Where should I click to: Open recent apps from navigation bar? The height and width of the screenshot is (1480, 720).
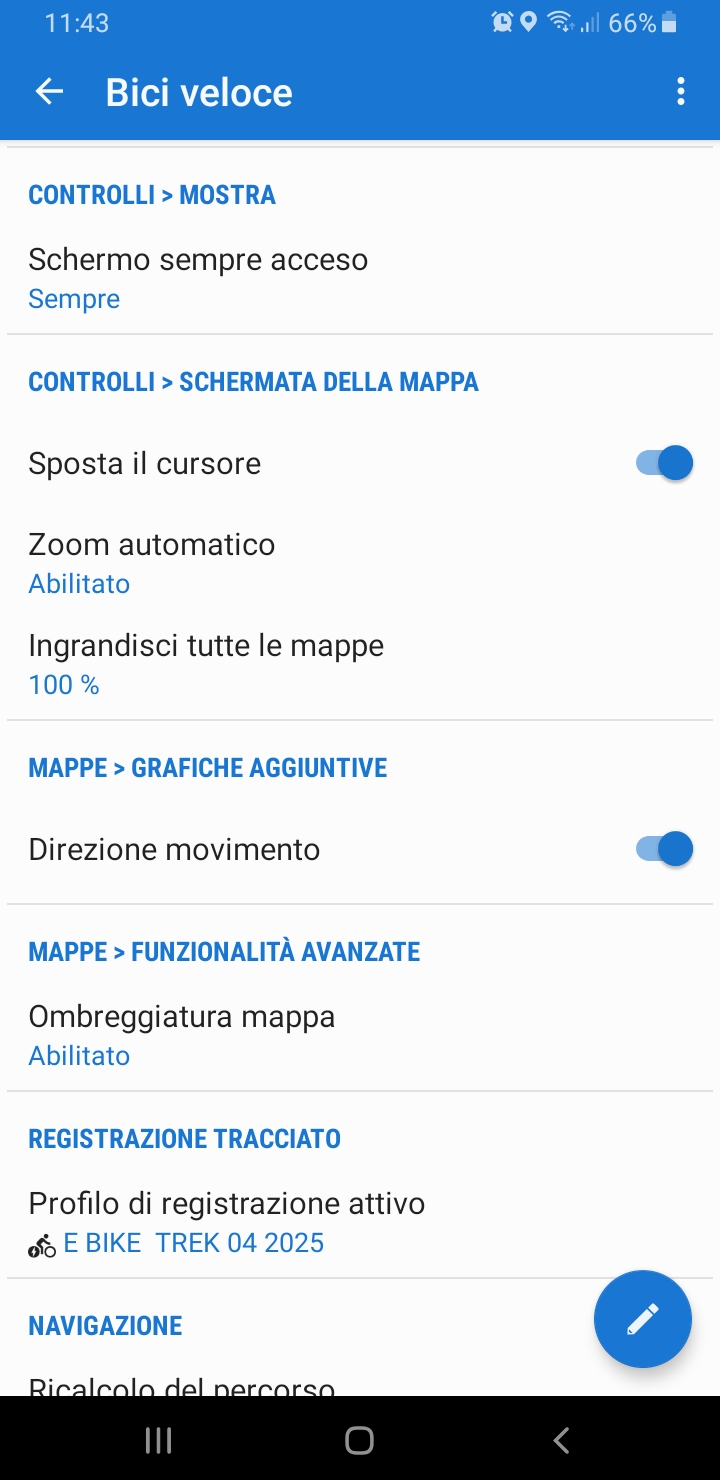pyautogui.click(x=158, y=1440)
